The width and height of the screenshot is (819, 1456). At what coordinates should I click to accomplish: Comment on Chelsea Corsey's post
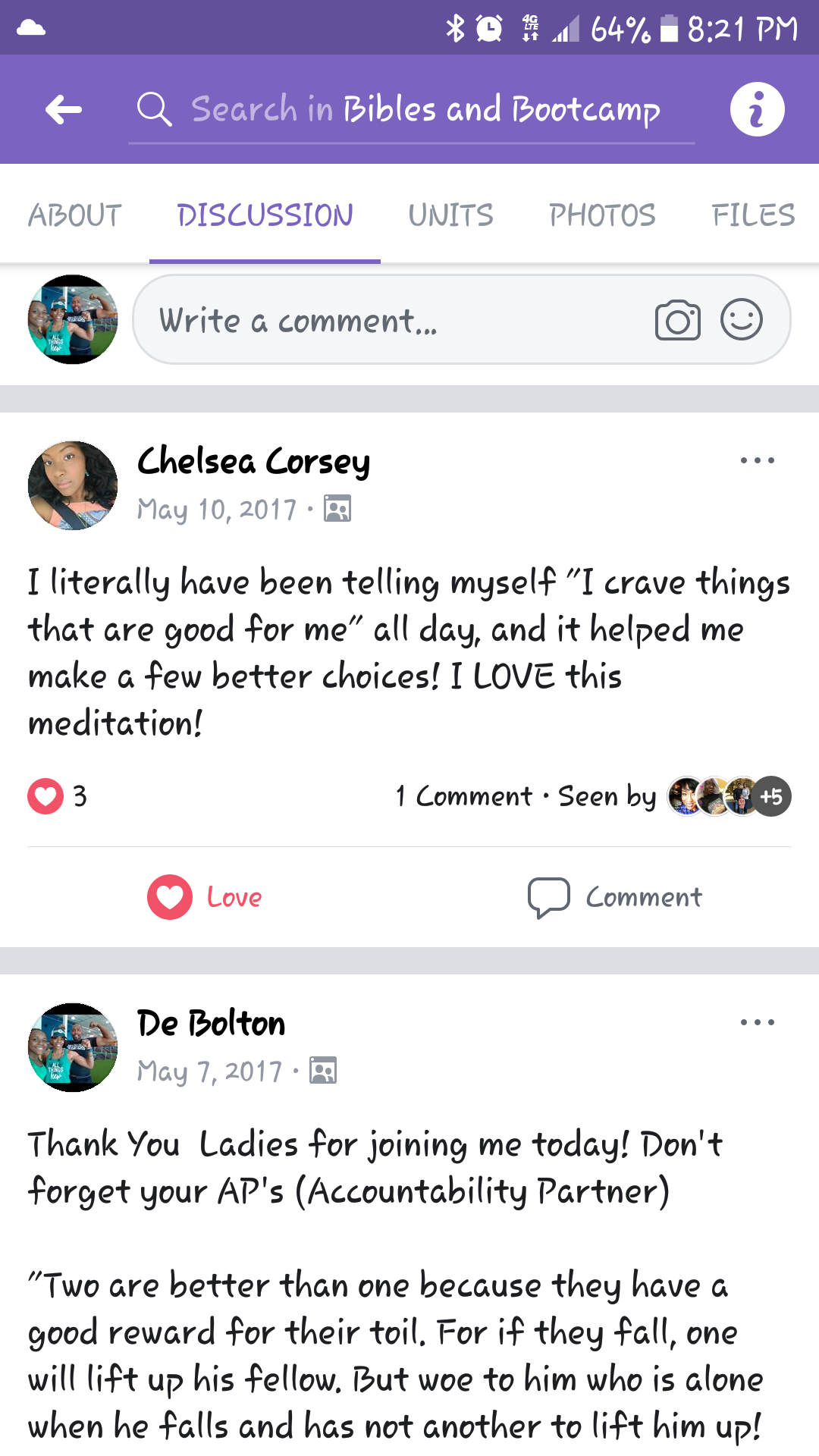coord(614,897)
